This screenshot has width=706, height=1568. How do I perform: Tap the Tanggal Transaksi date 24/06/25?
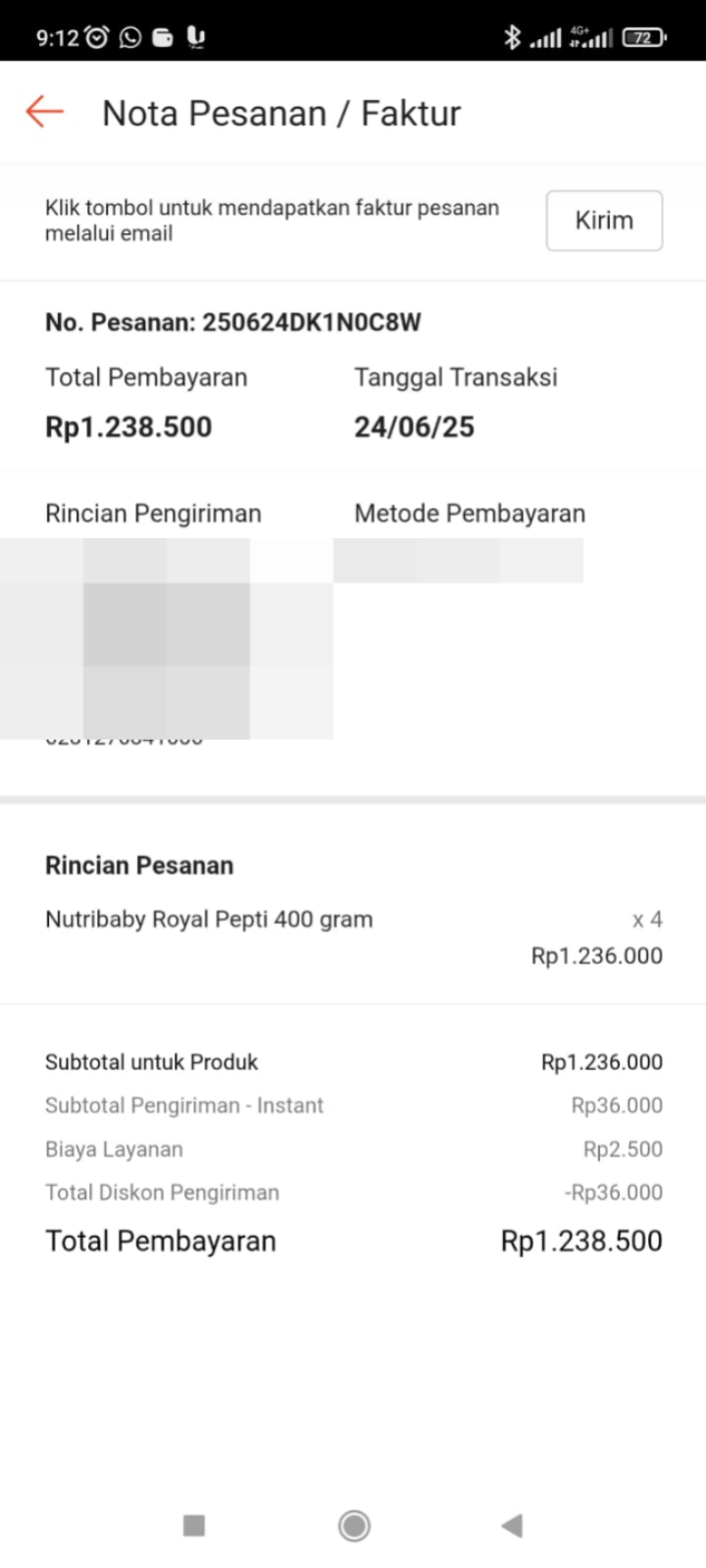point(414,426)
